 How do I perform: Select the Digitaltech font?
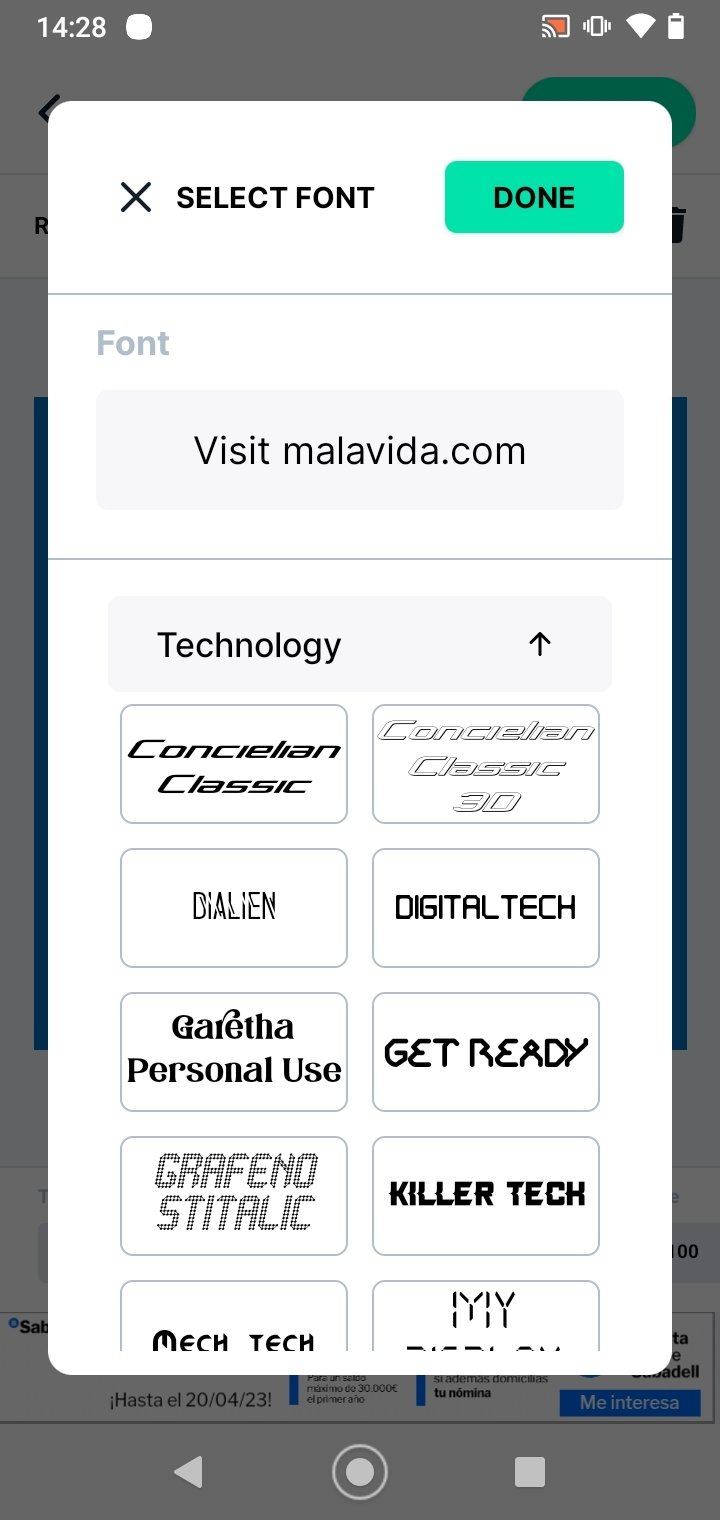pos(486,908)
